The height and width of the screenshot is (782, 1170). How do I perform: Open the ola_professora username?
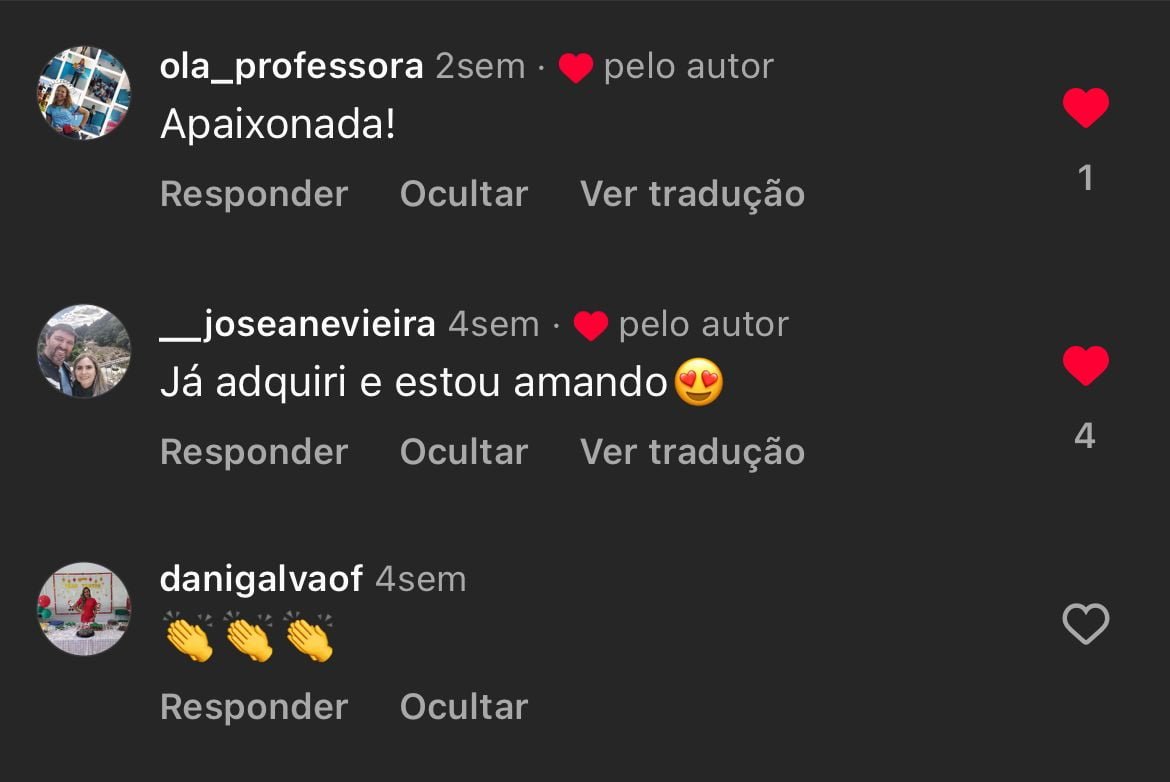[x=291, y=66]
